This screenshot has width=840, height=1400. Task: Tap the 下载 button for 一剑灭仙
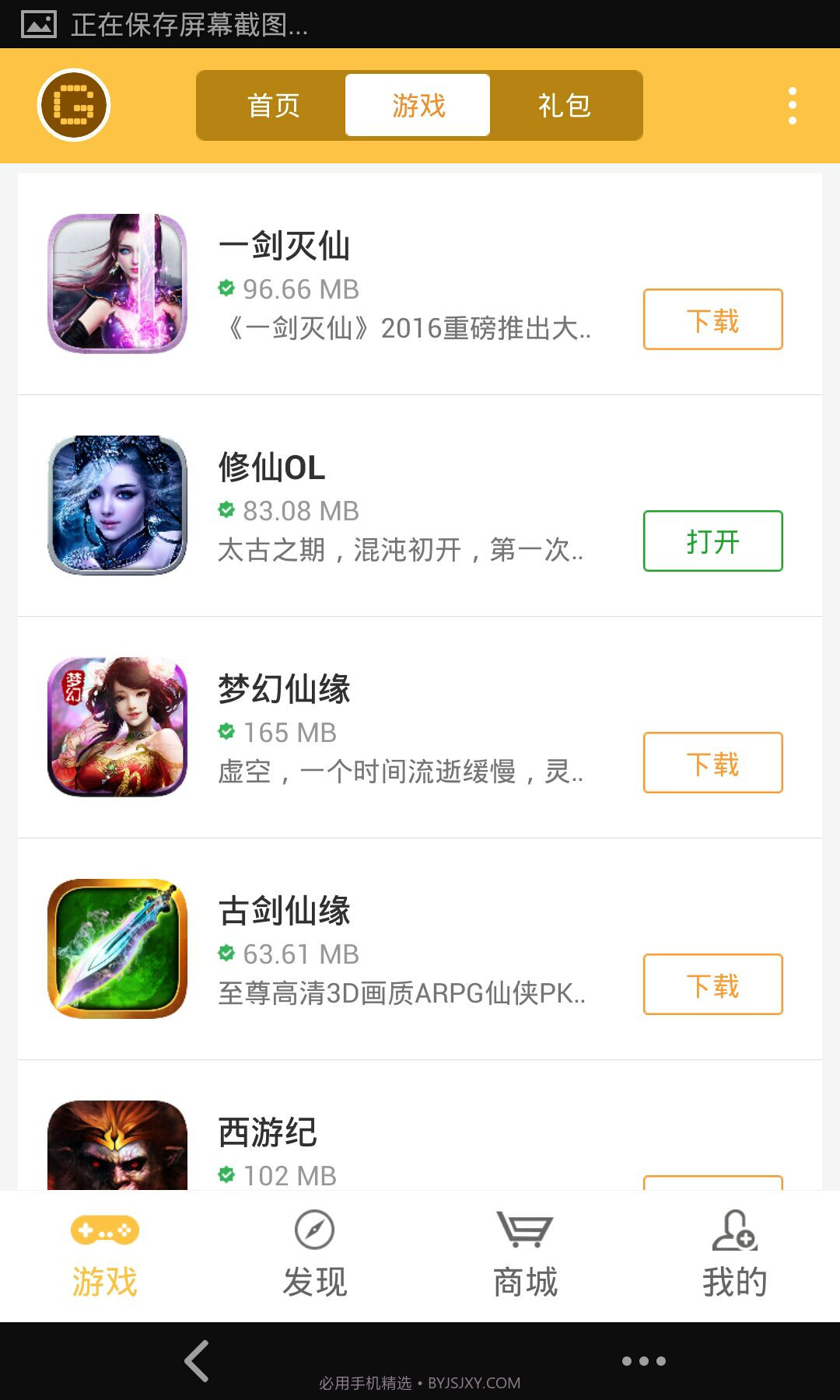(712, 319)
